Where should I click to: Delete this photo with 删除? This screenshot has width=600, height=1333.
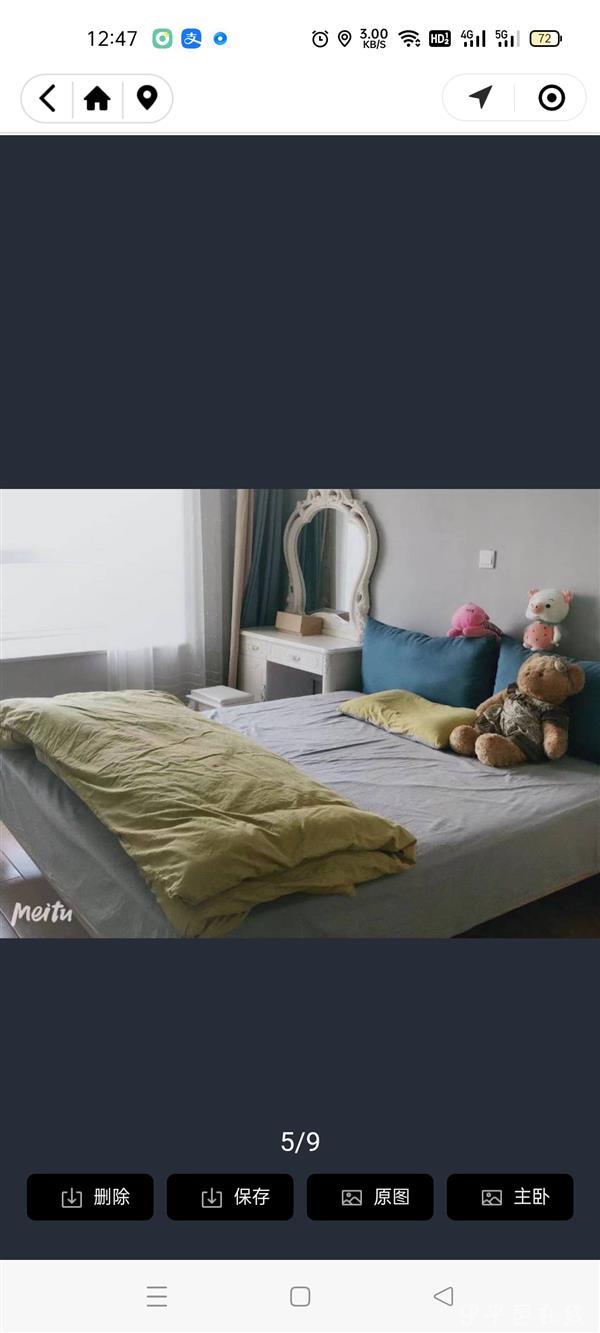90,1197
